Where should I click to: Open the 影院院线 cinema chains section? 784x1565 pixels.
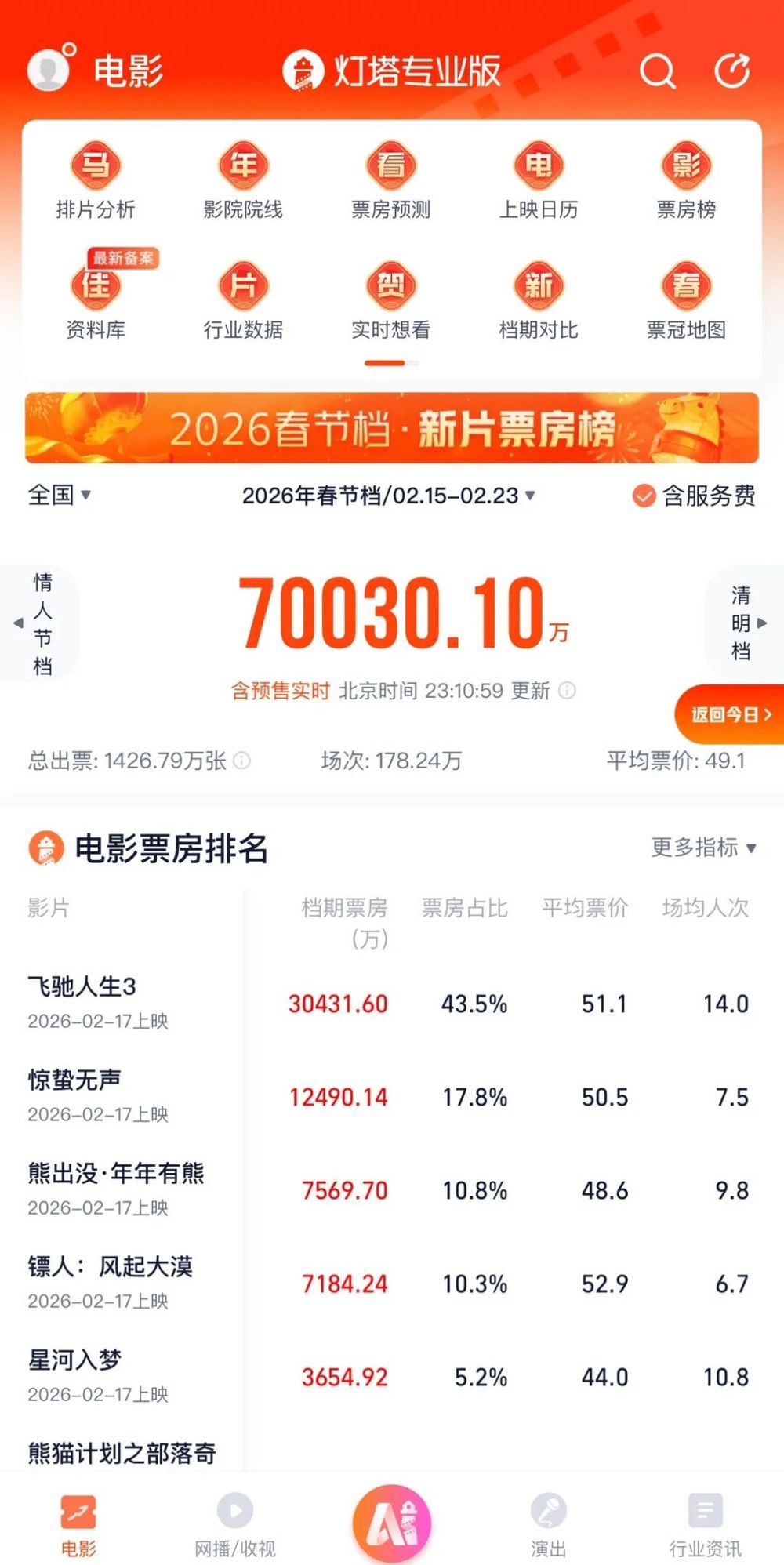(243, 180)
